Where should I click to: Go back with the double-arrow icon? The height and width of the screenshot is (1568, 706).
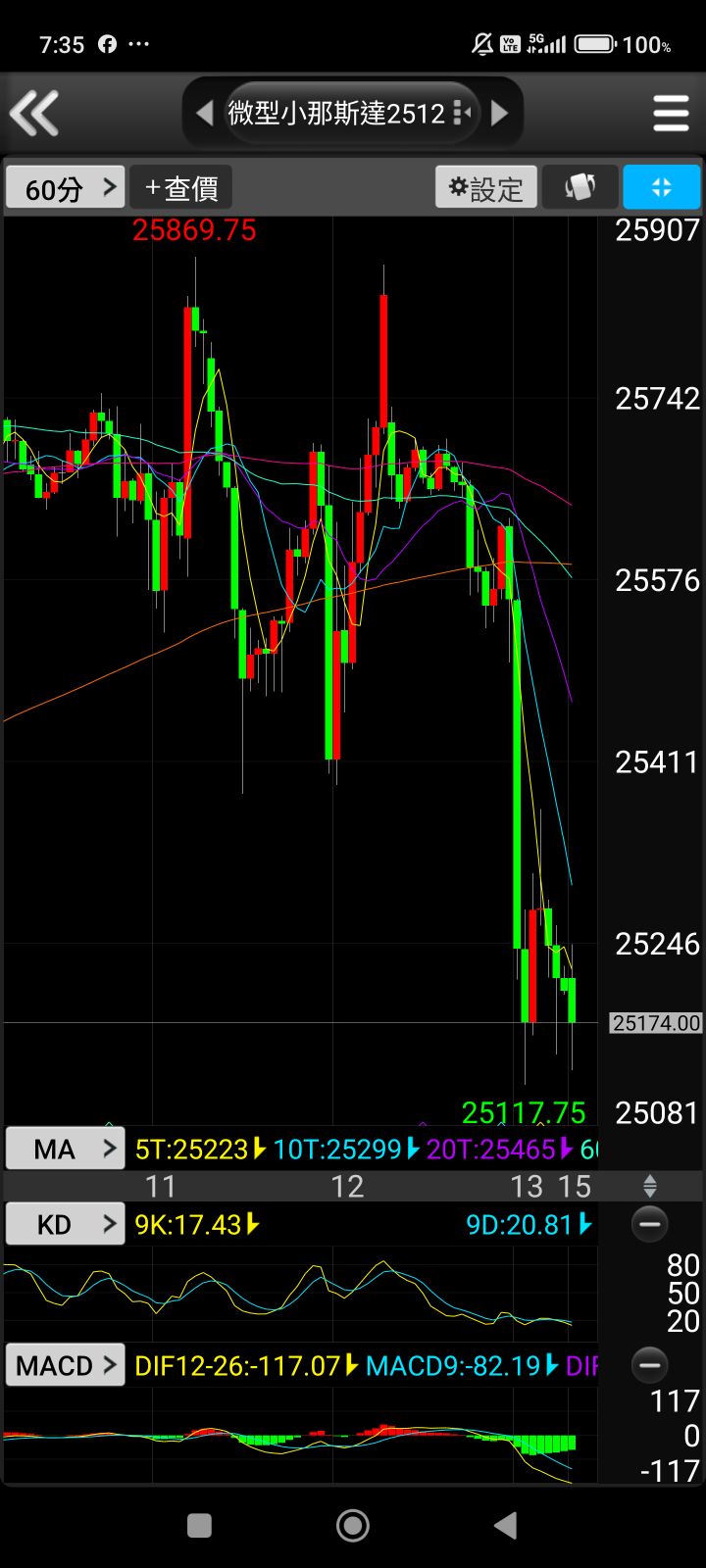point(35,113)
